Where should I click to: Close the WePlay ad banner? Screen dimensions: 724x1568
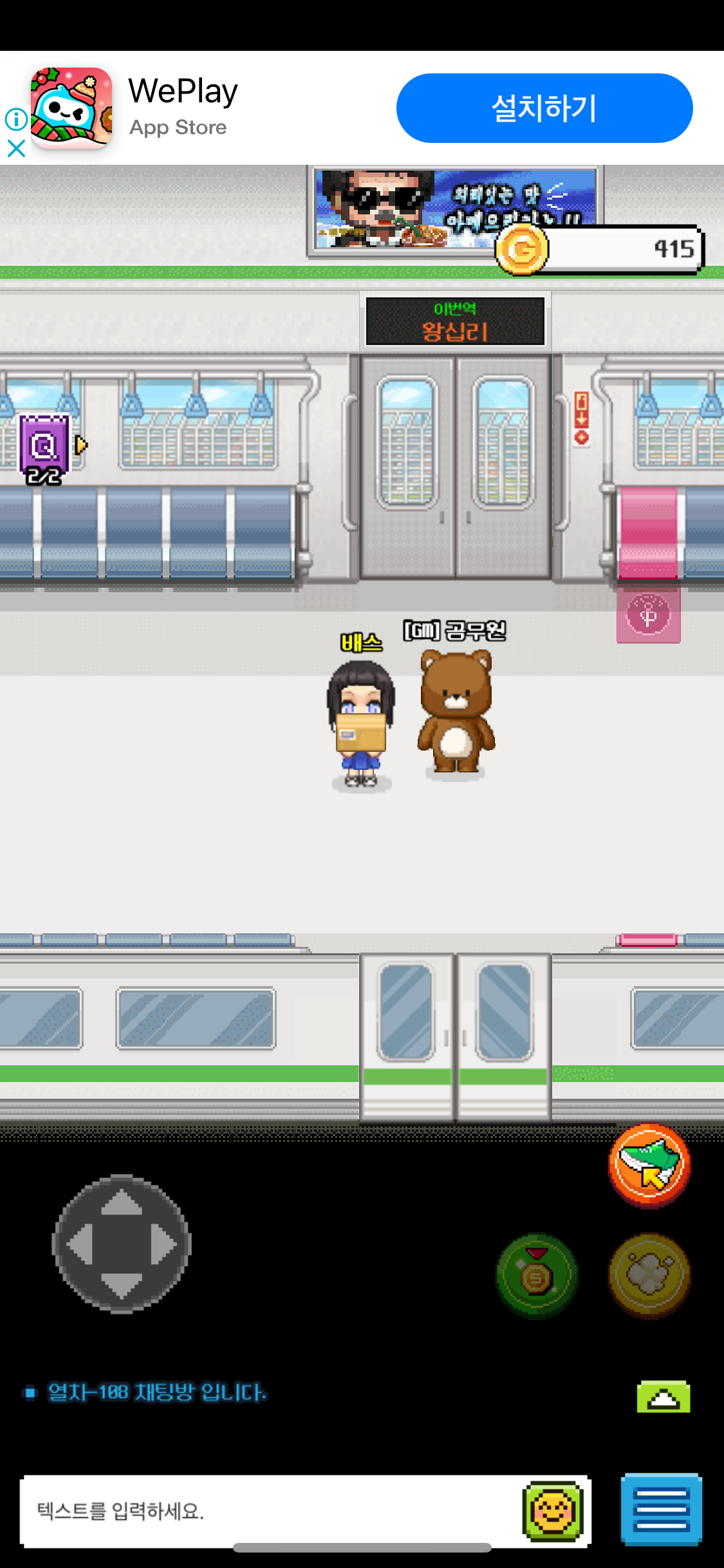[x=16, y=149]
